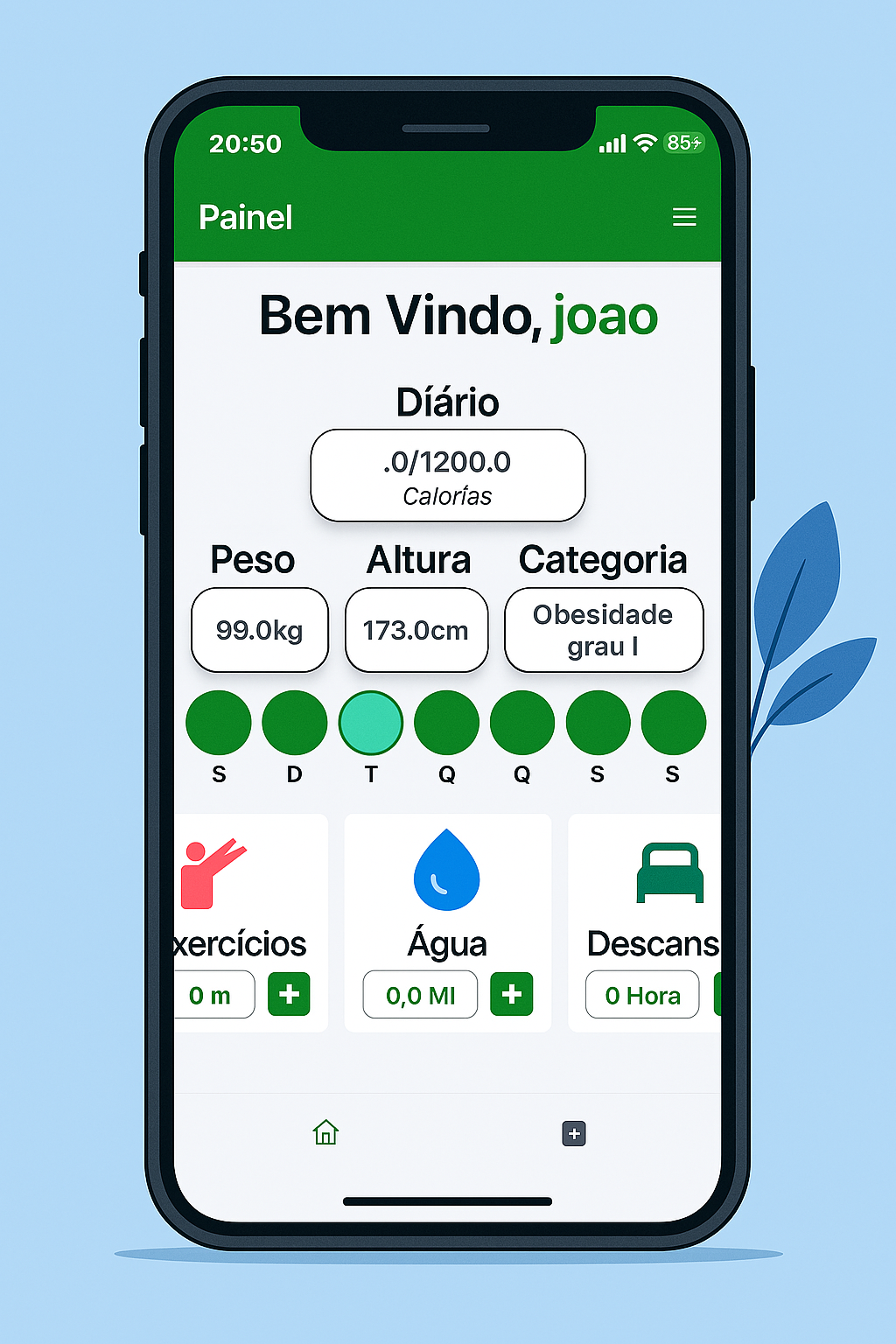Tap the 0 Hora field under Descanso
Viewport: 896px width, 1344px height.
641,995
